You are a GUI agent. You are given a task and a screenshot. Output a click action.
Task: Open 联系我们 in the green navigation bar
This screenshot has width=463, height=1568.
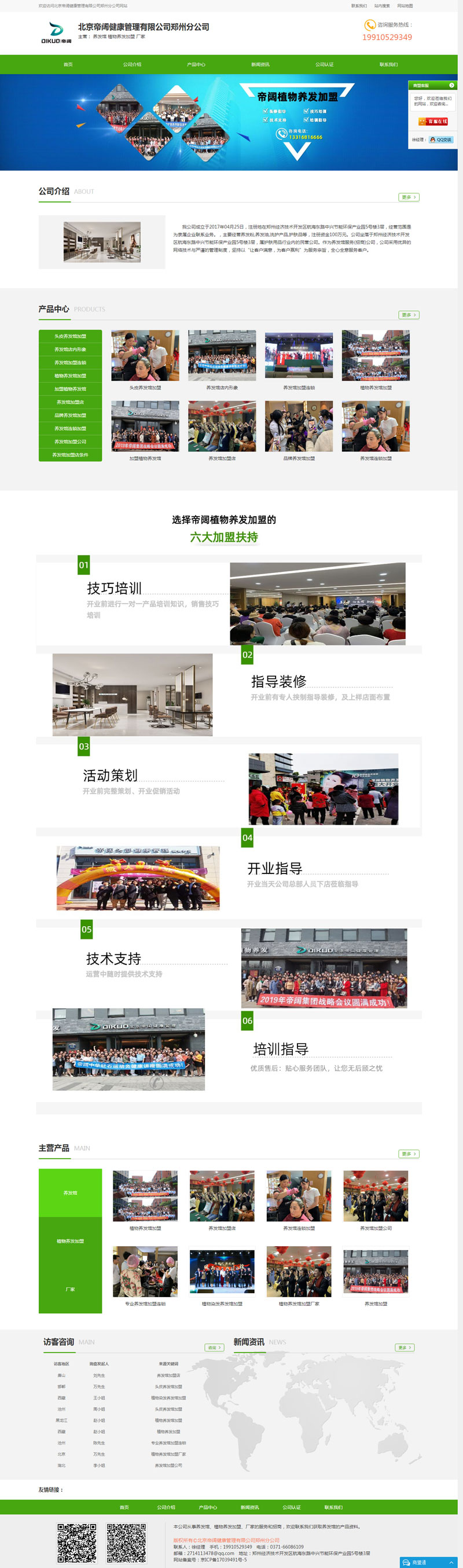[388, 64]
